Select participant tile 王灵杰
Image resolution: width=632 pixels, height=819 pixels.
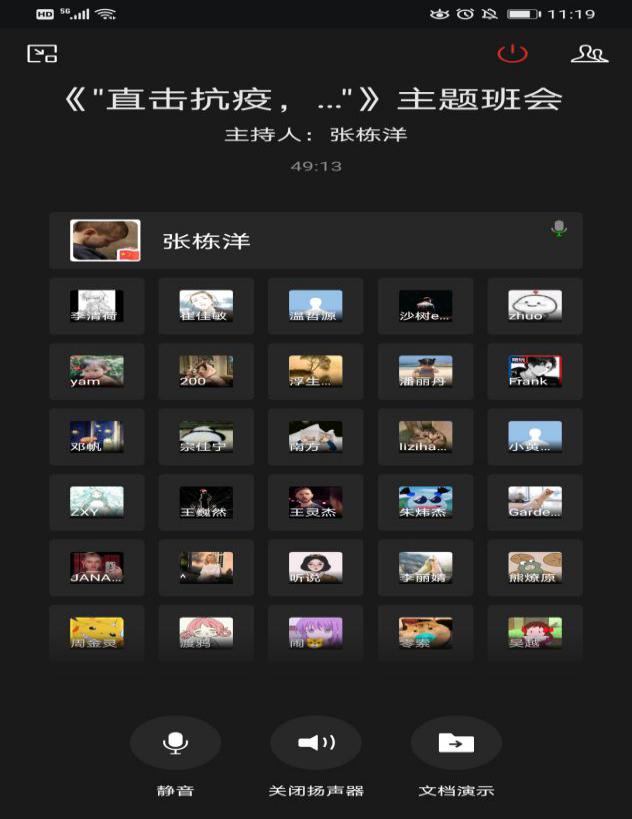[x=315, y=502]
